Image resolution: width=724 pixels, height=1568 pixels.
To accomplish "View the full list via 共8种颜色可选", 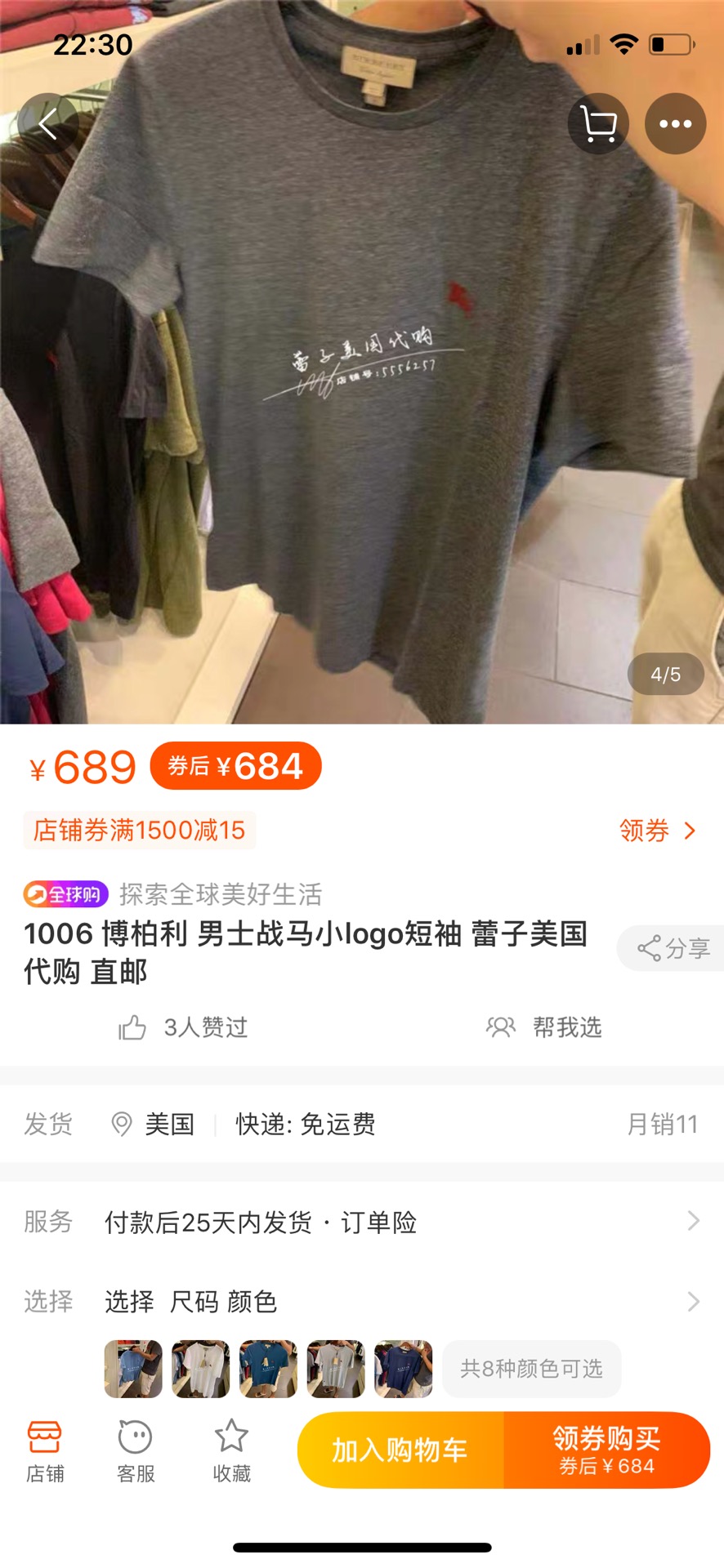I will coord(531,1369).
